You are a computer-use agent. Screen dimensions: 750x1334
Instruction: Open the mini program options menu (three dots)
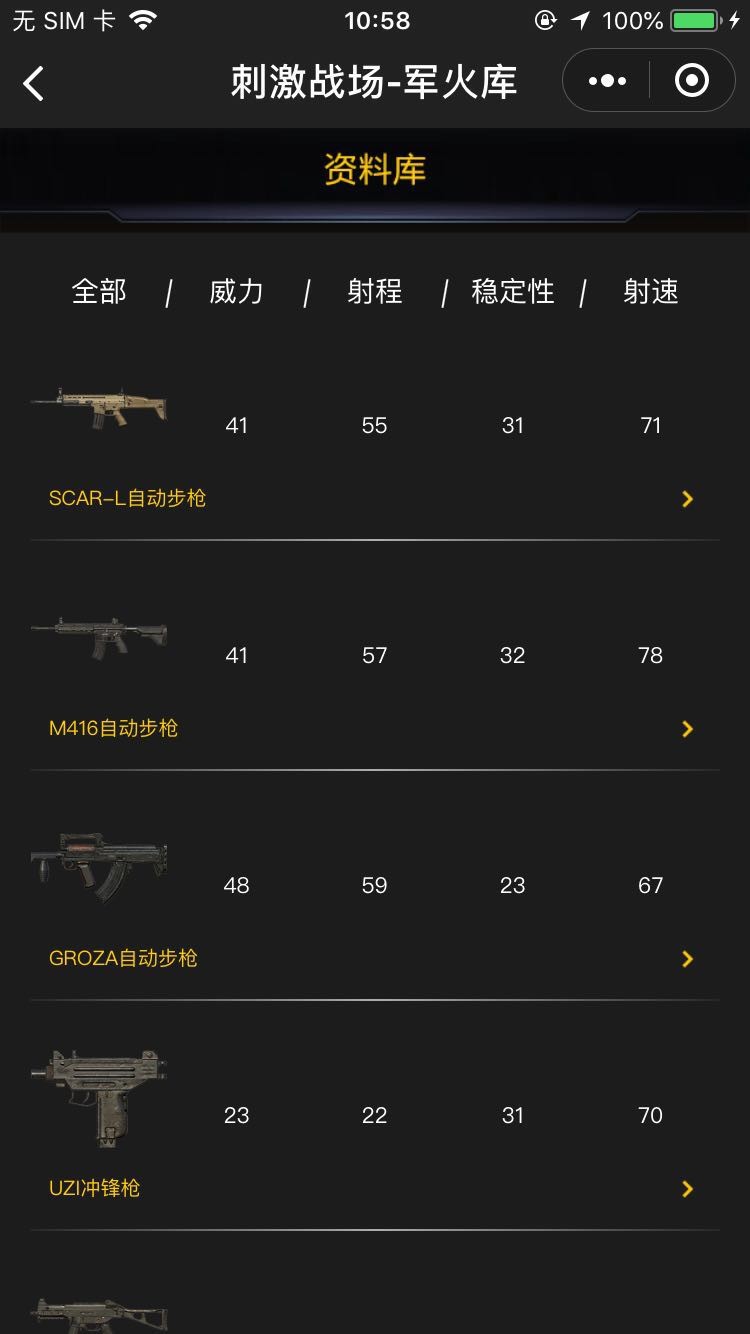(605, 80)
